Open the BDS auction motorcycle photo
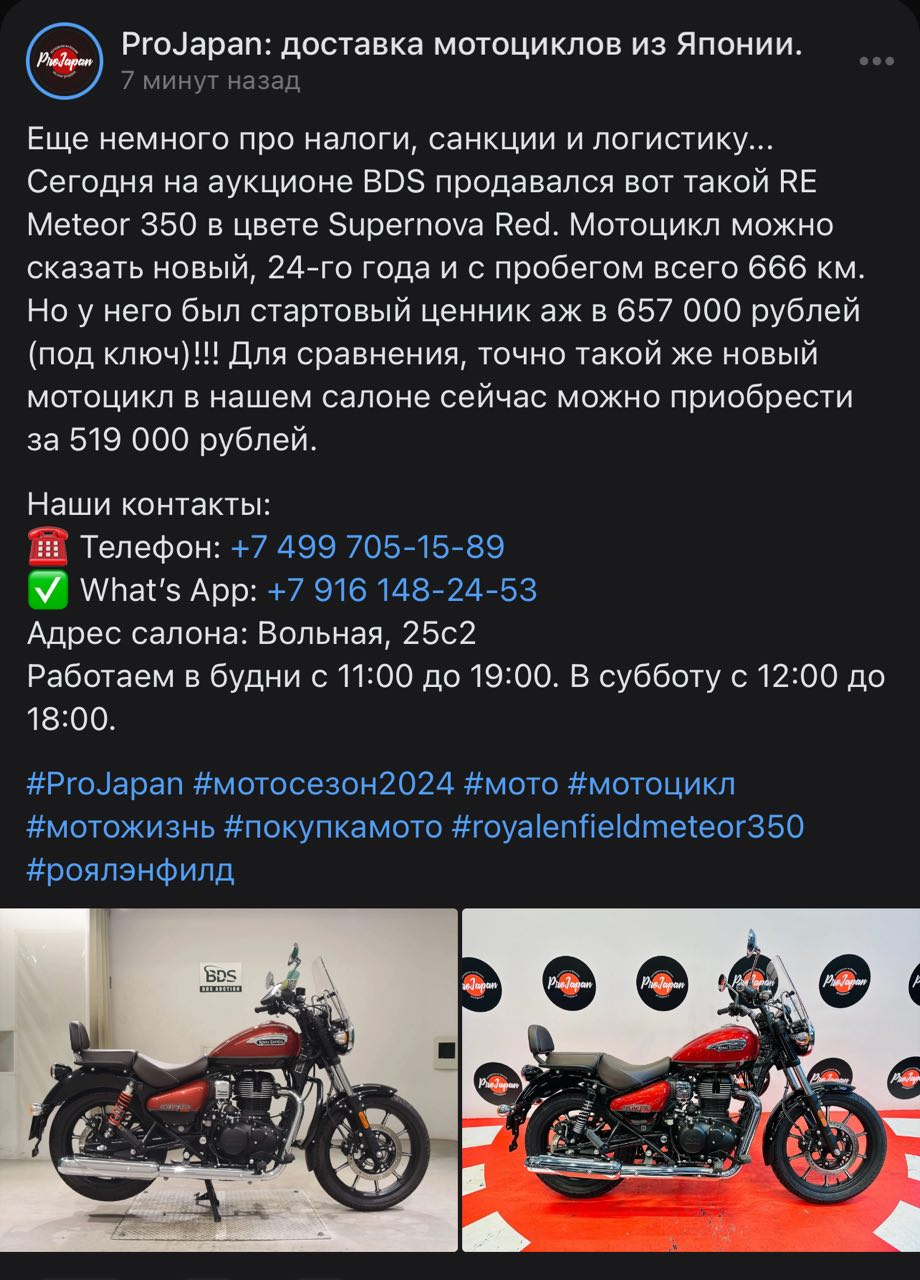The image size is (920, 1280). click(228, 1080)
